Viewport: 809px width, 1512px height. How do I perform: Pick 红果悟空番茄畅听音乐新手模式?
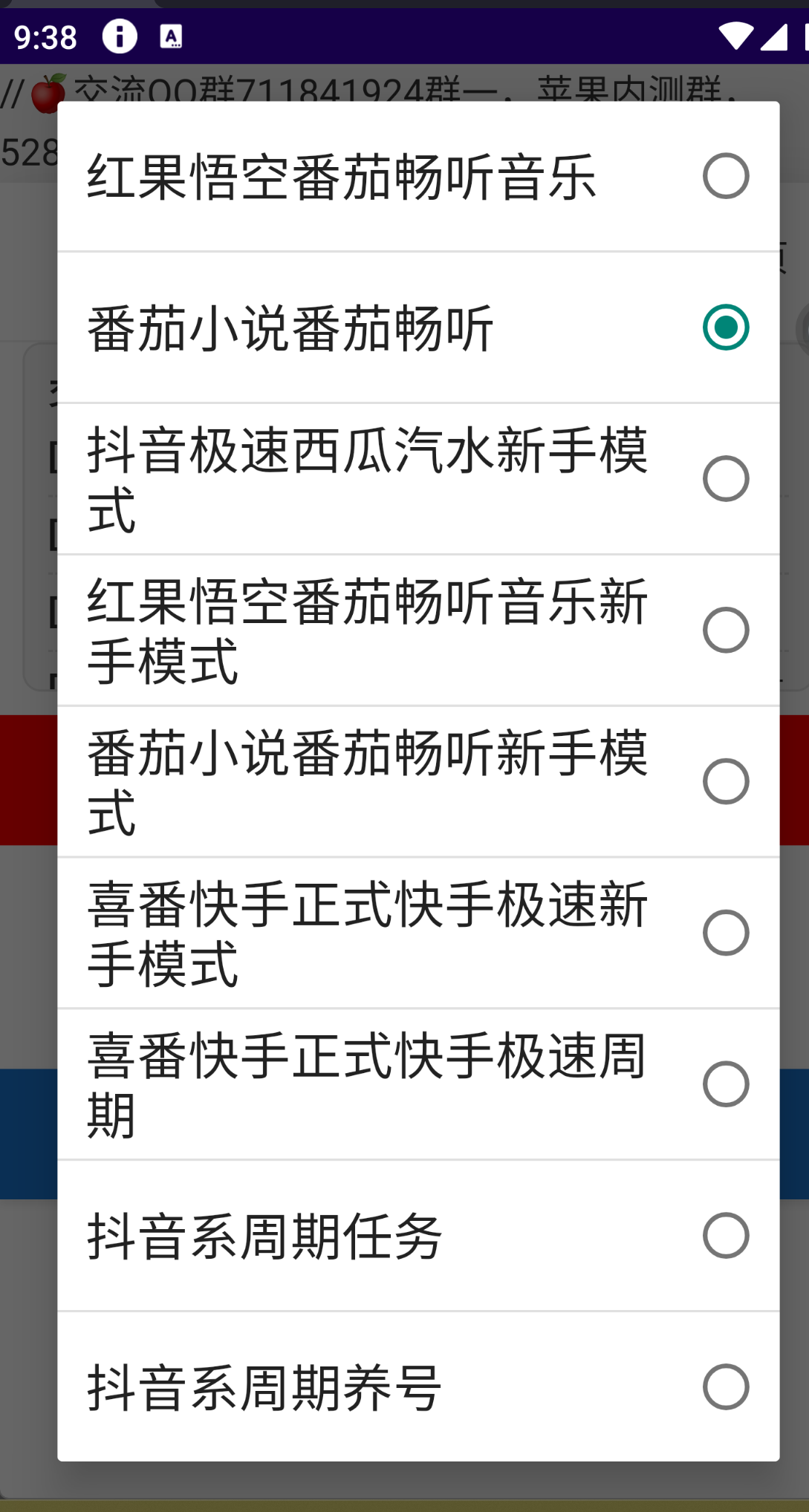[x=418, y=630]
